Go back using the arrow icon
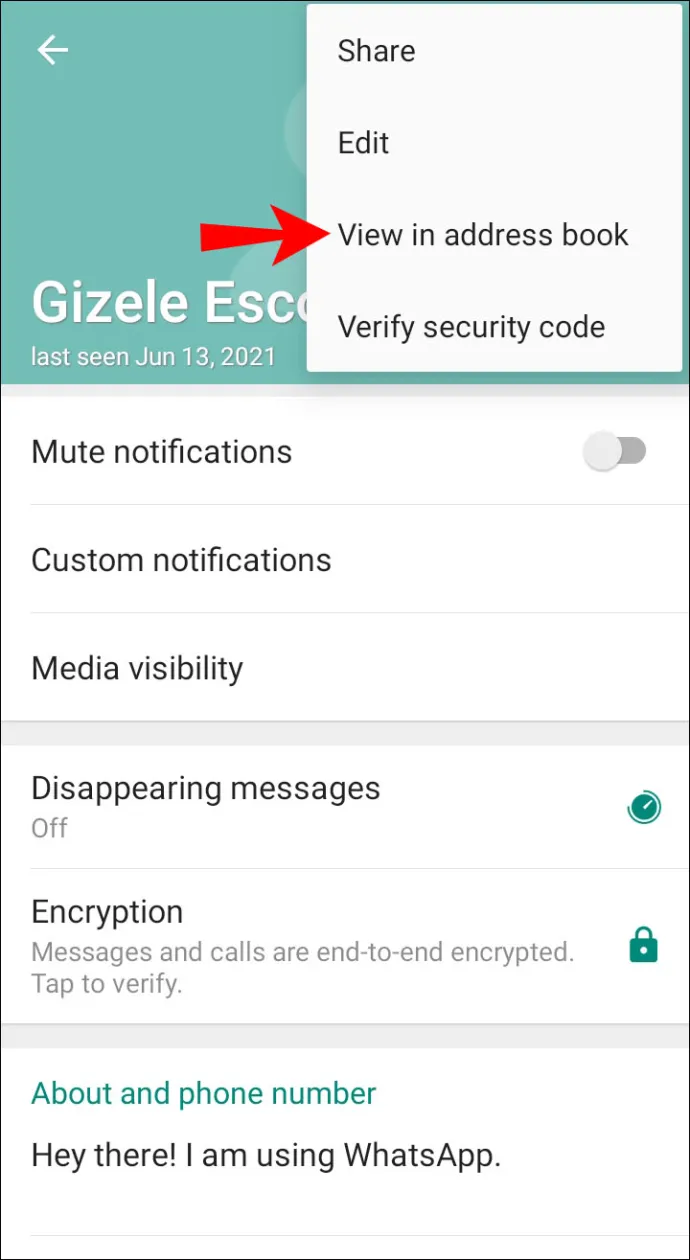690x1260 pixels. tap(52, 51)
